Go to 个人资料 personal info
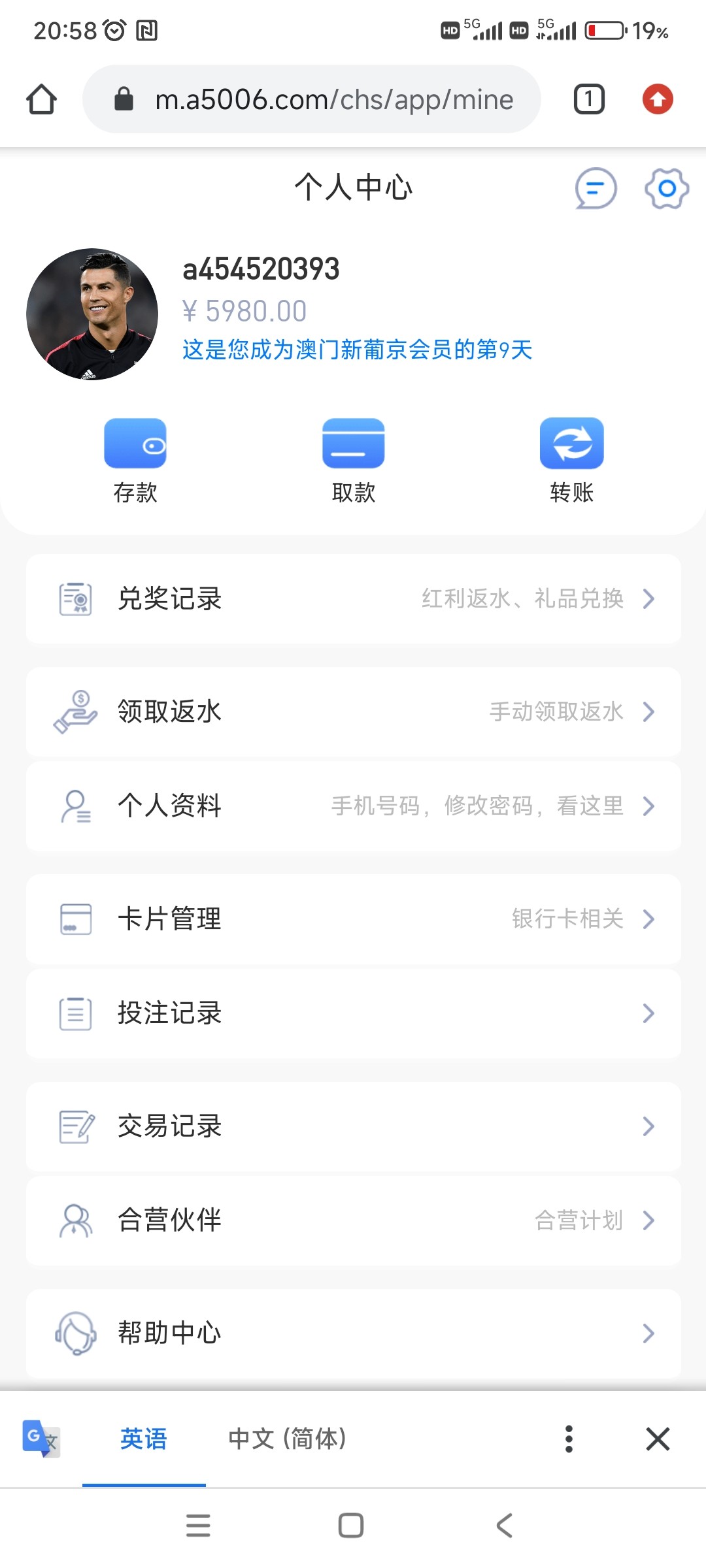 (353, 806)
